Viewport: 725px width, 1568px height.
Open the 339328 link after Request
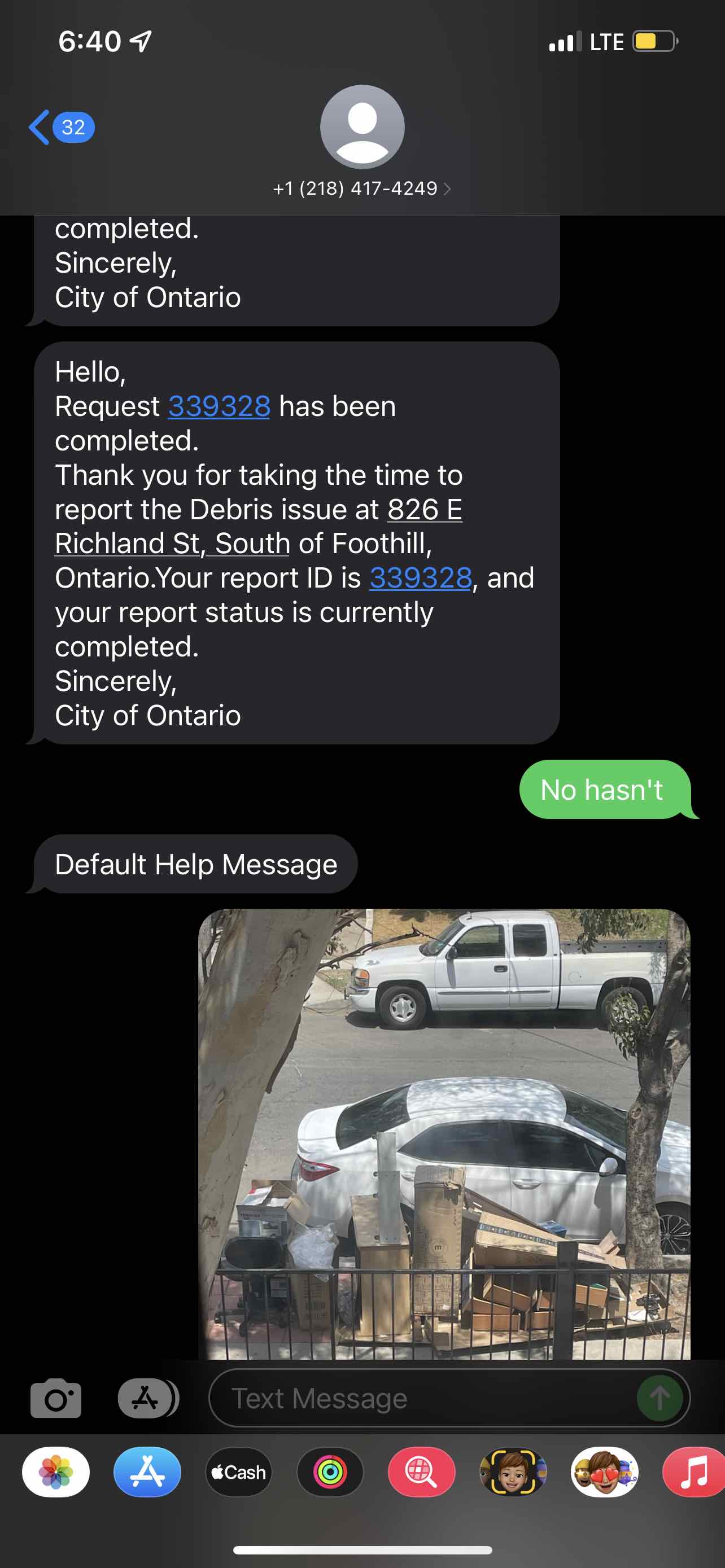coord(219,406)
